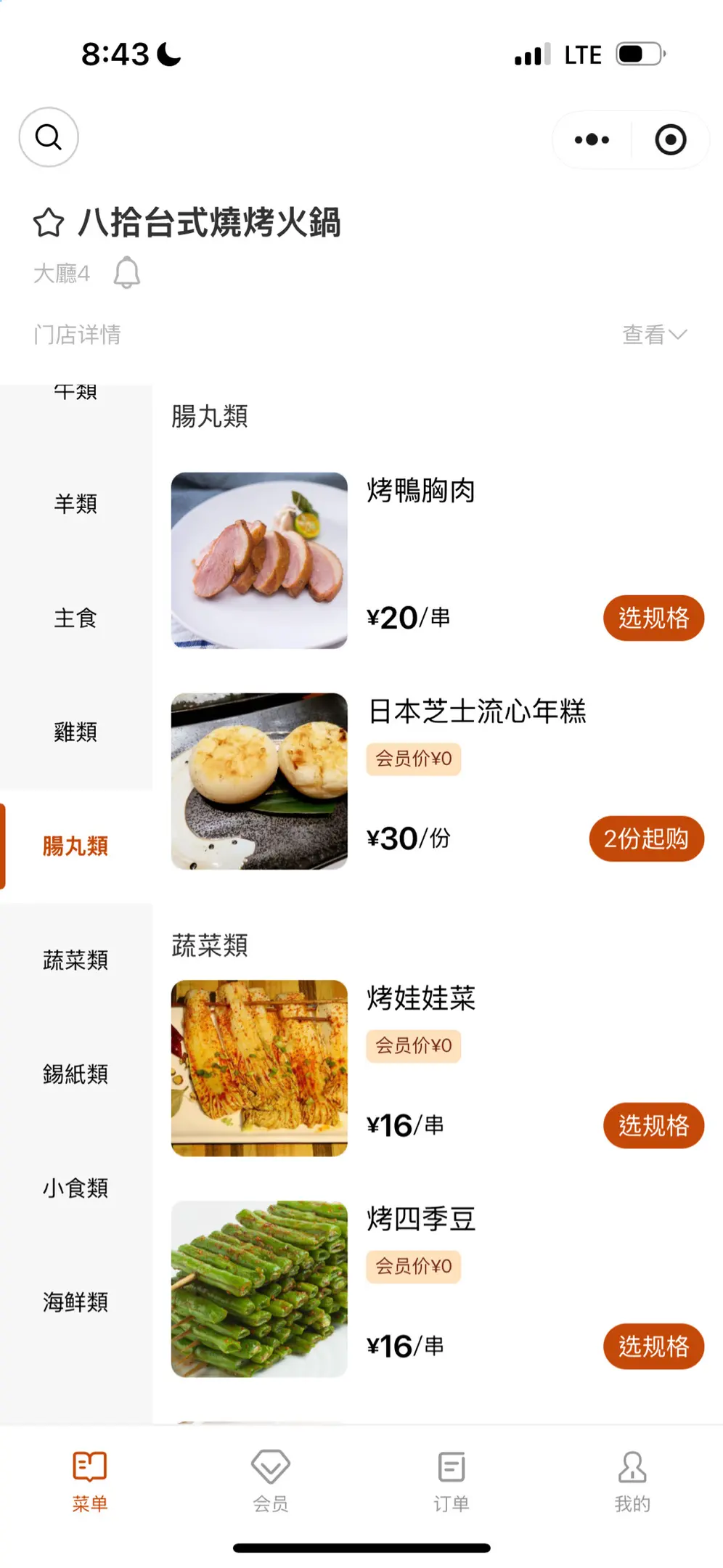Switch to the 主食 category
Image resolution: width=723 pixels, height=1568 pixels.
point(75,618)
